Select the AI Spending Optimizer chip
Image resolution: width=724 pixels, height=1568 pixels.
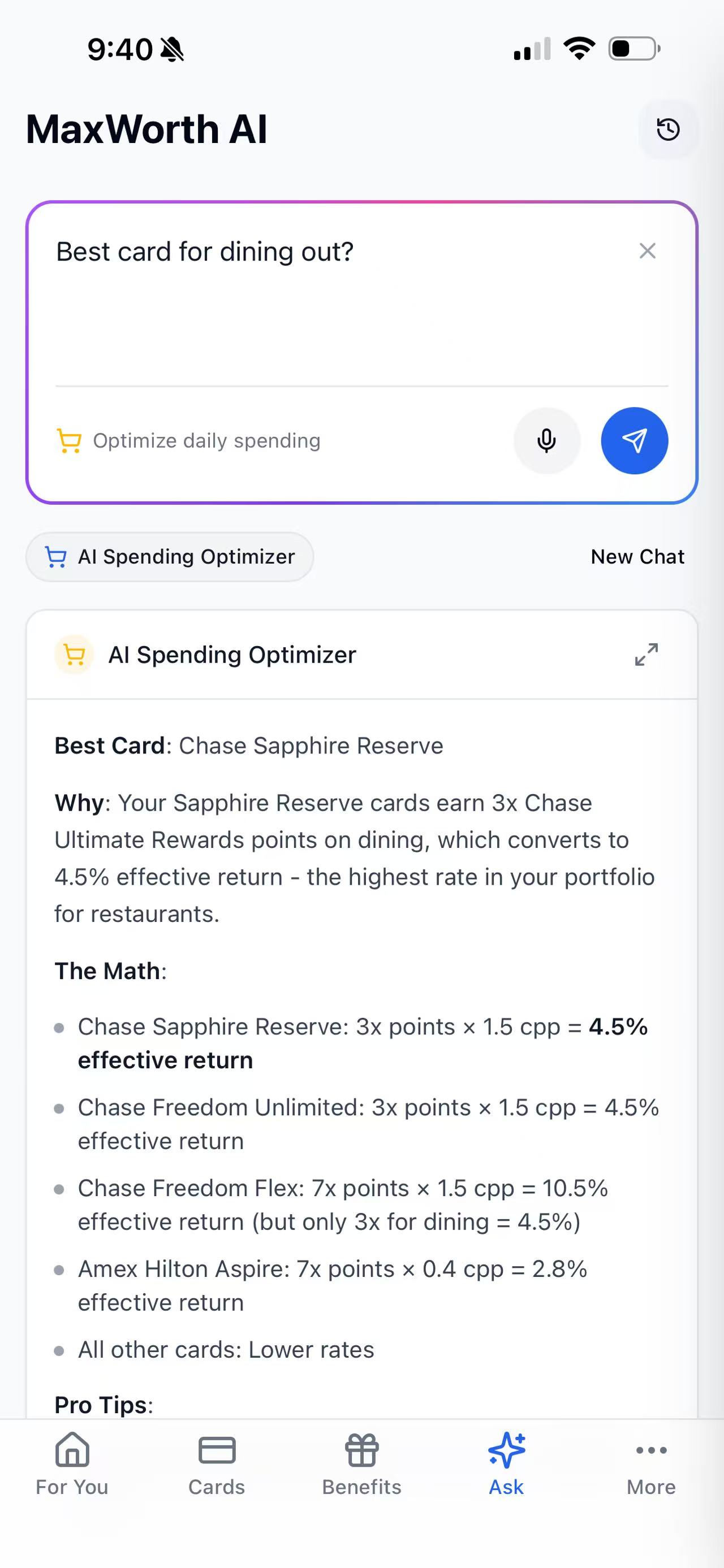coord(169,556)
